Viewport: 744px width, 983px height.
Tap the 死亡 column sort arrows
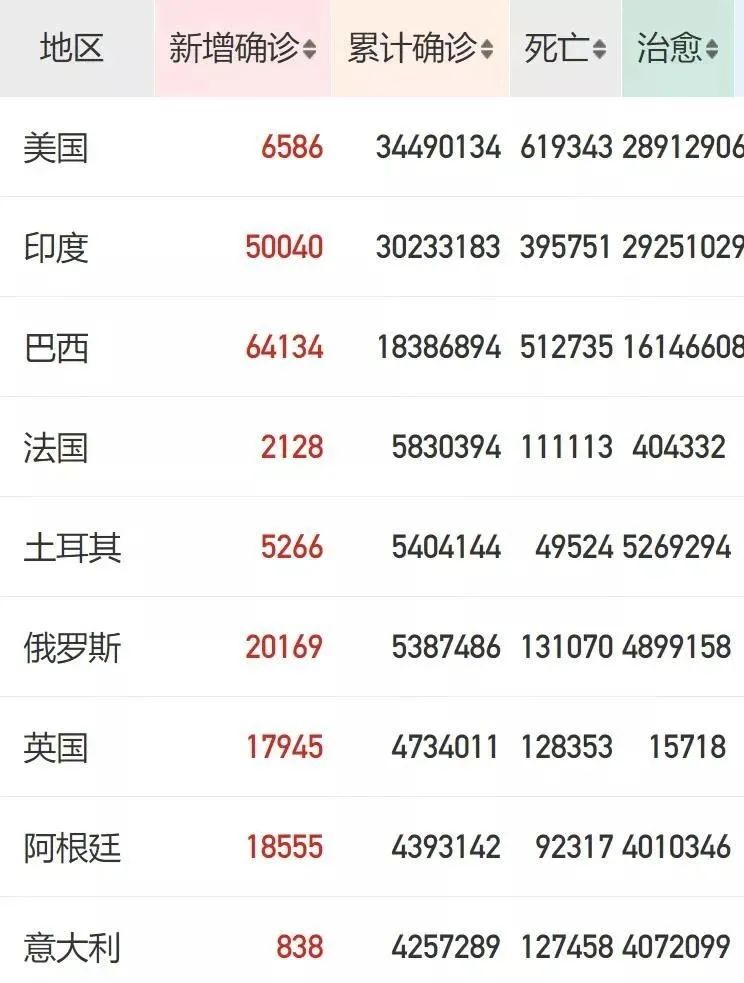pos(598,49)
